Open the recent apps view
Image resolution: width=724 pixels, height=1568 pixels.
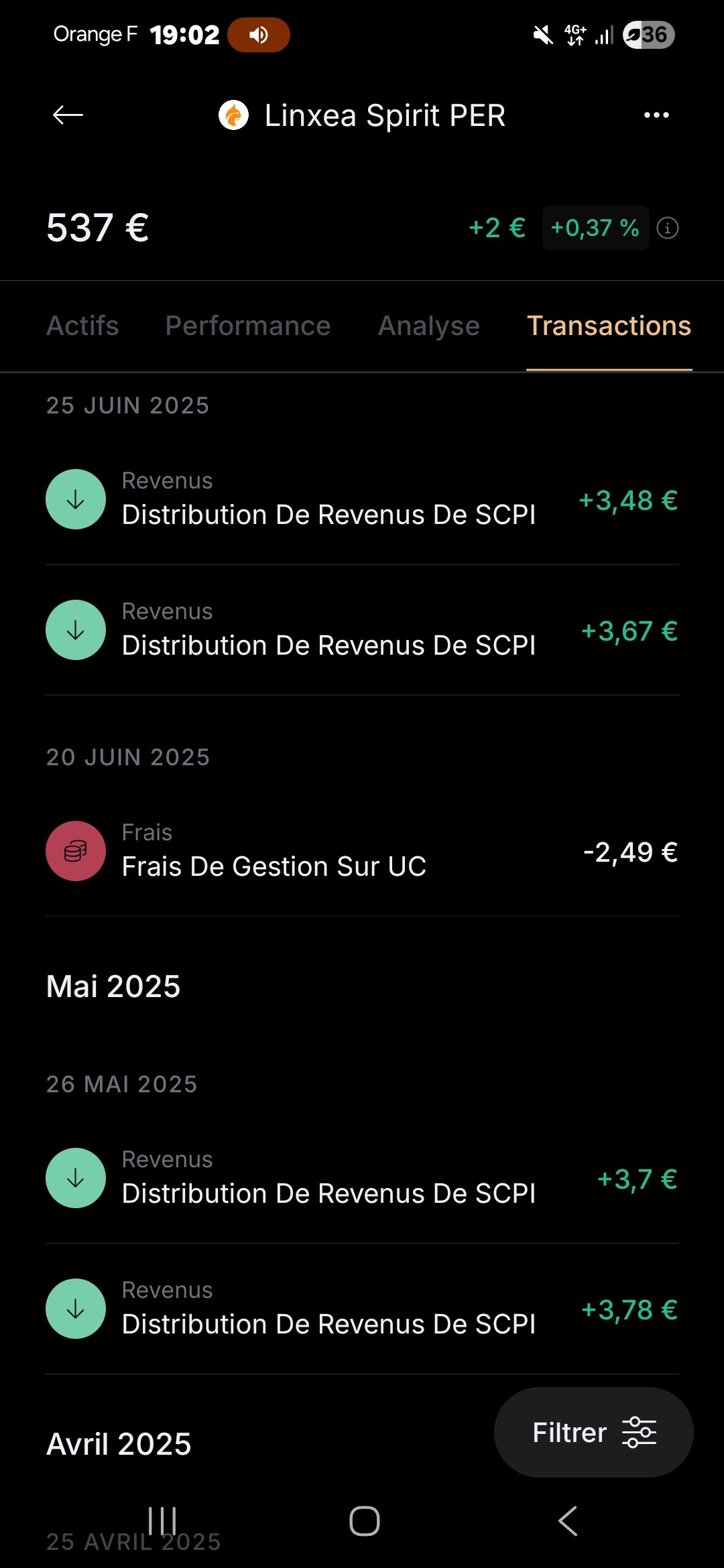point(162,1521)
